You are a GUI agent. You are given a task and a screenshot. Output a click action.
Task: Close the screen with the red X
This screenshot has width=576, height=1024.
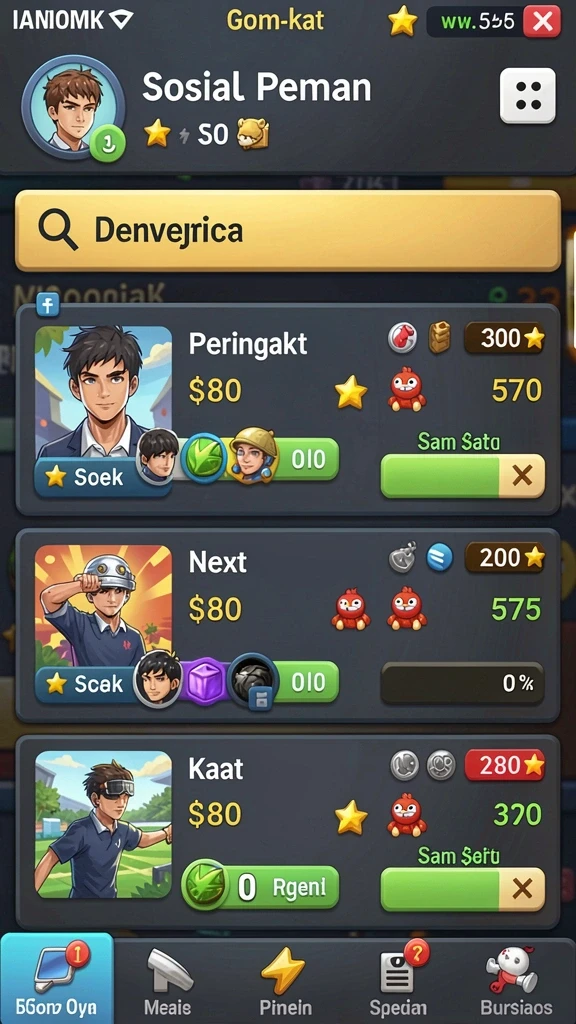tap(542, 22)
